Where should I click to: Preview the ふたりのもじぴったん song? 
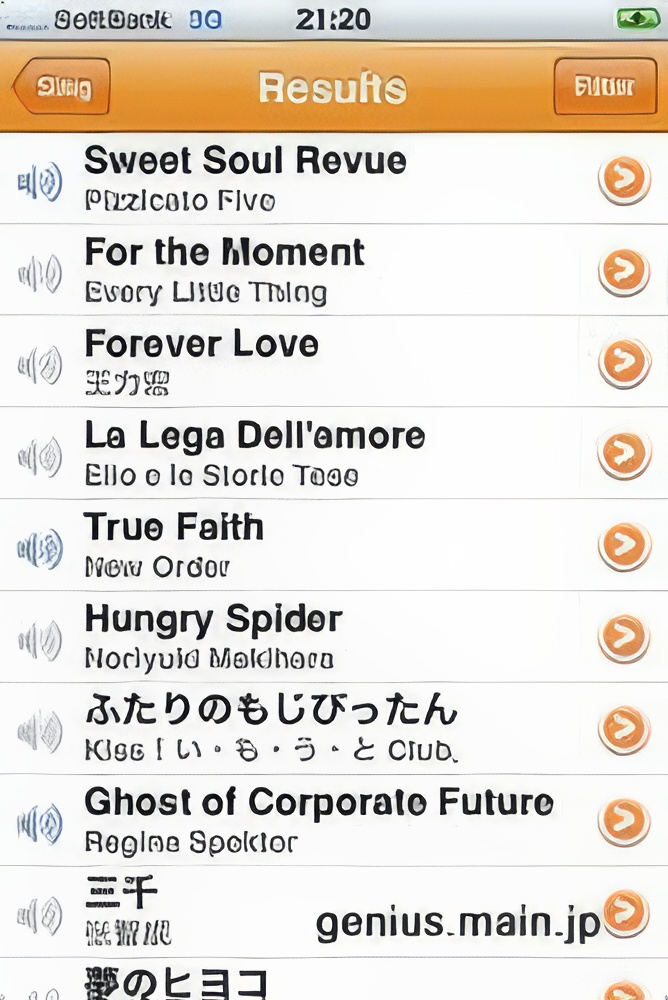(40, 730)
